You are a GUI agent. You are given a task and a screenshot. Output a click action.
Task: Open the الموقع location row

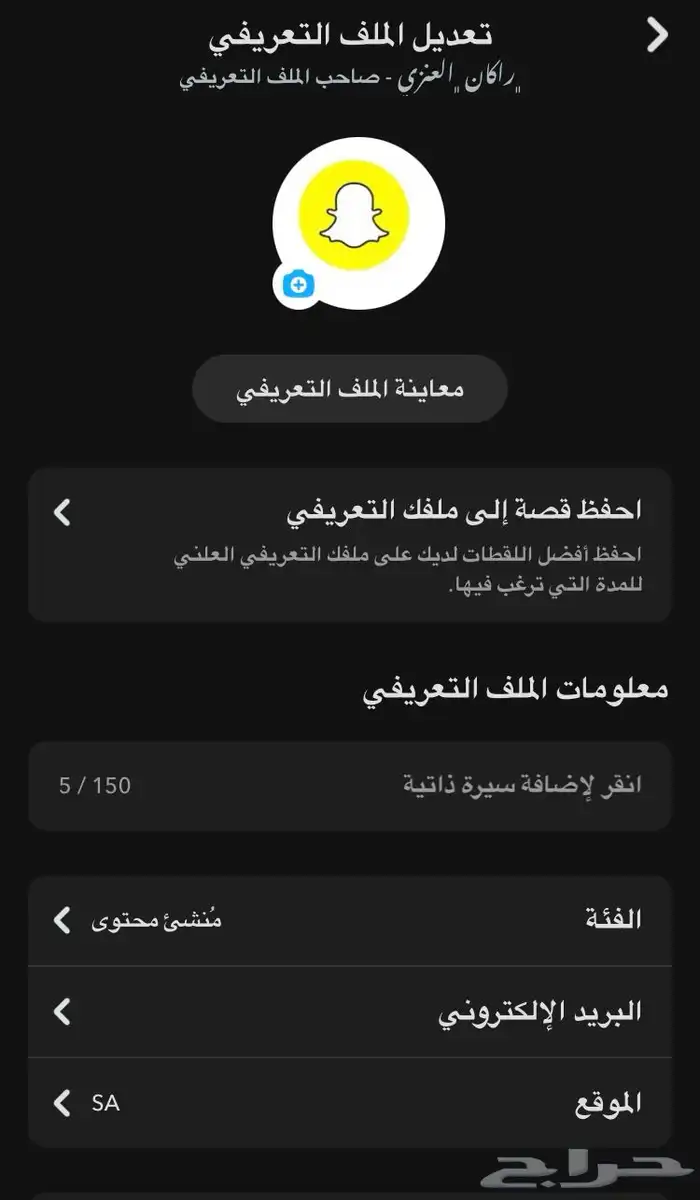point(350,1103)
